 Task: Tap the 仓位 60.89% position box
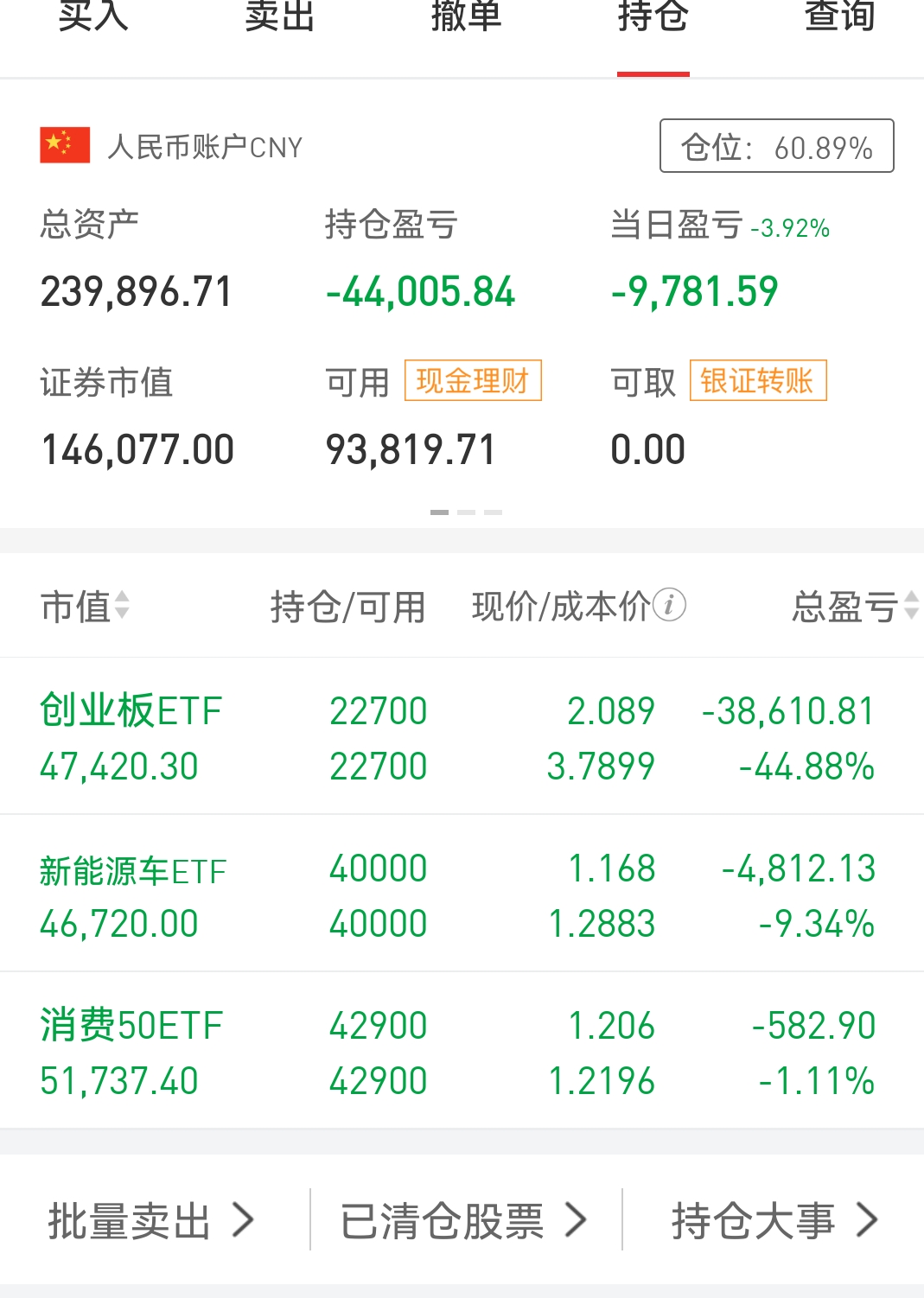[775, 146]
